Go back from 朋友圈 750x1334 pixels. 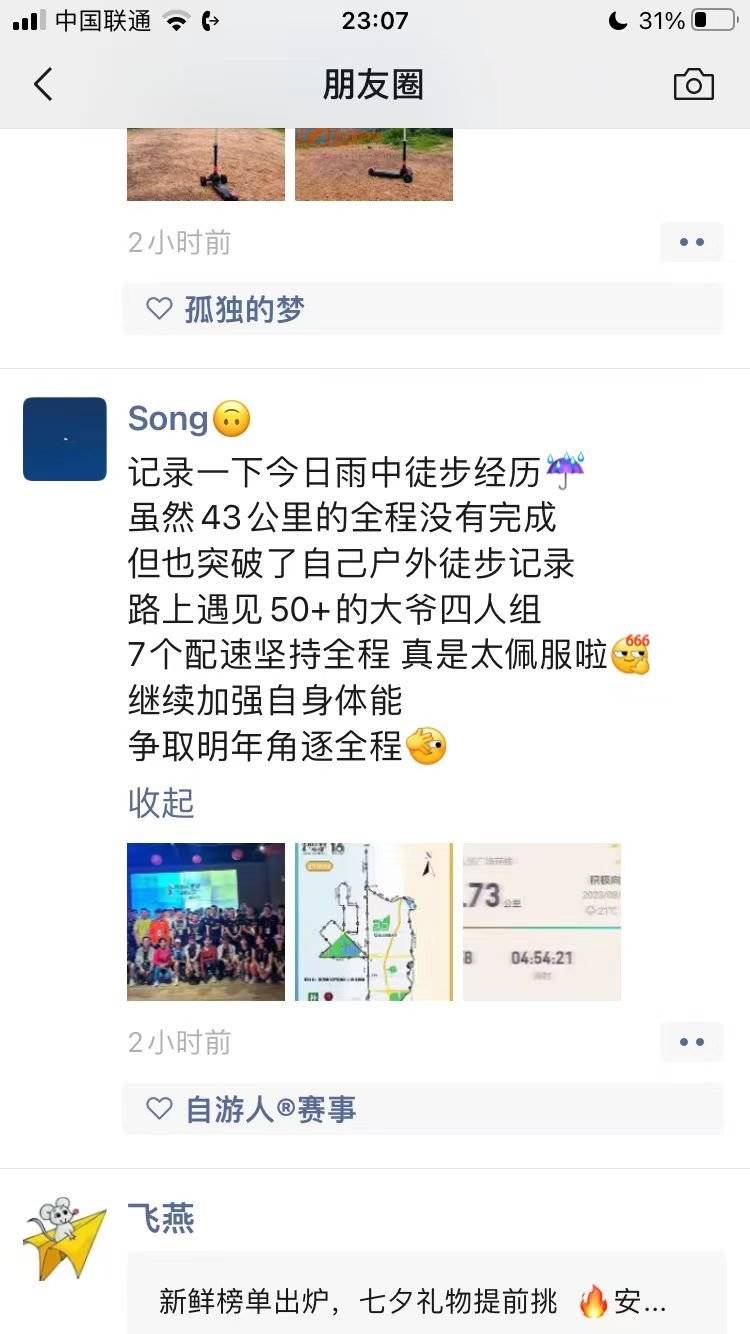tap(43, 85)
